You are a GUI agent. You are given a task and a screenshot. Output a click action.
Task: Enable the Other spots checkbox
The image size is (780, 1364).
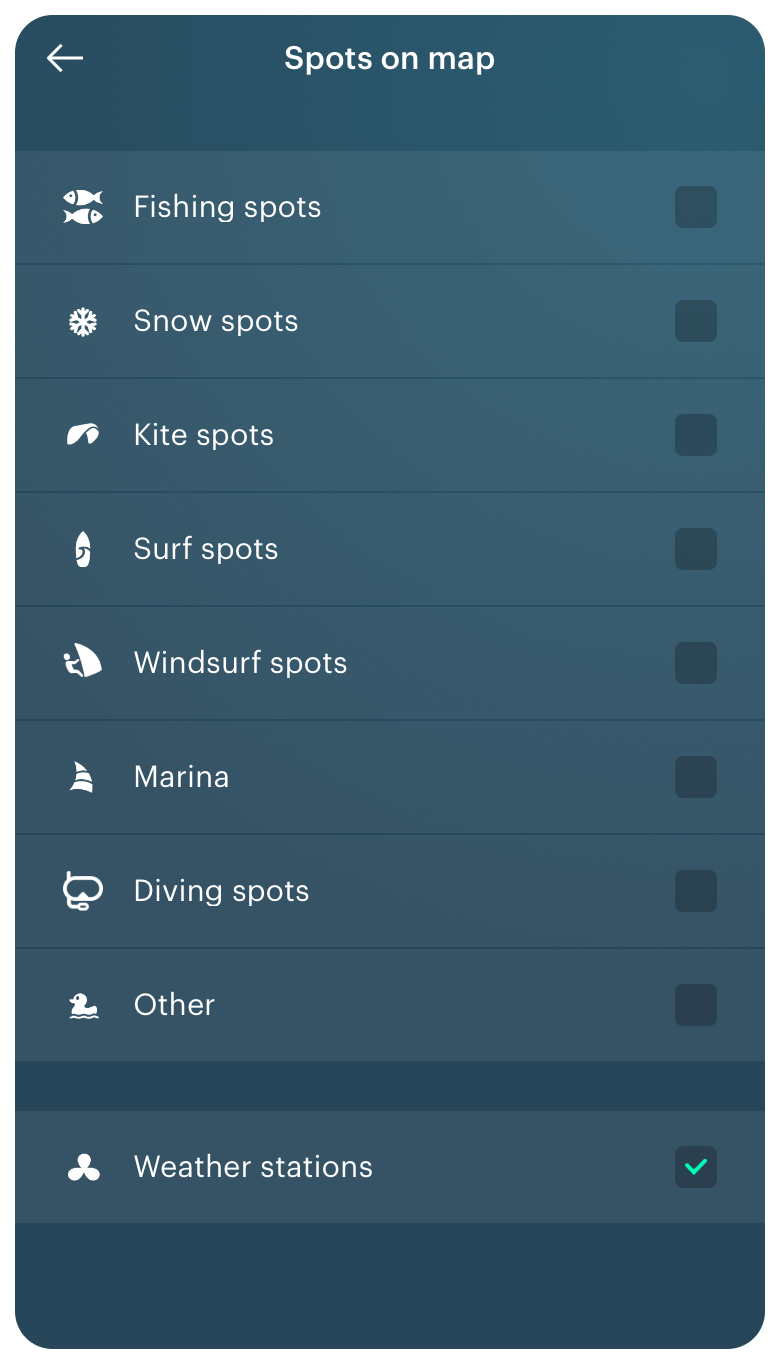(x=696, y=1005)
